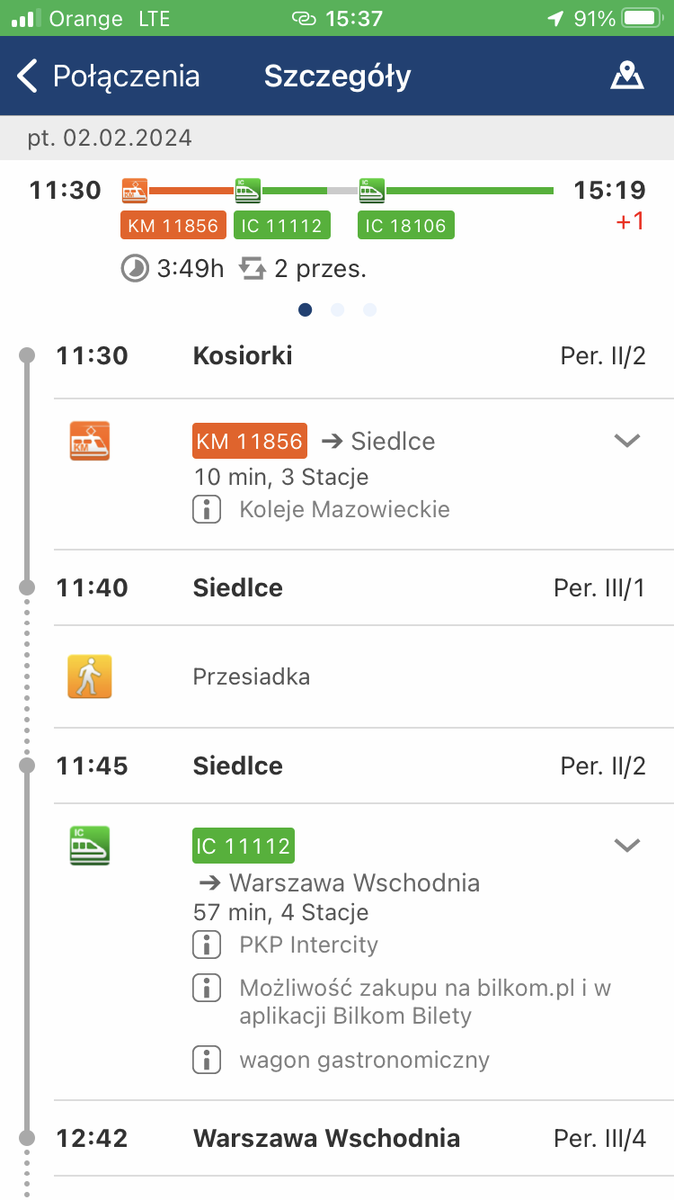Expand IC 11112 train stops

click(627, 846)
